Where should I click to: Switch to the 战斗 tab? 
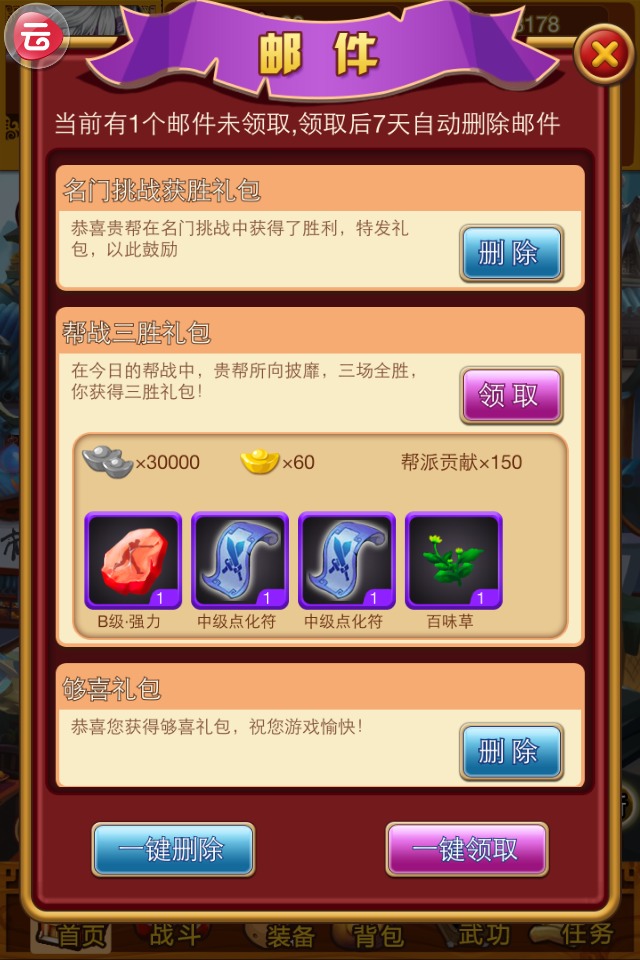coord(175,935)
